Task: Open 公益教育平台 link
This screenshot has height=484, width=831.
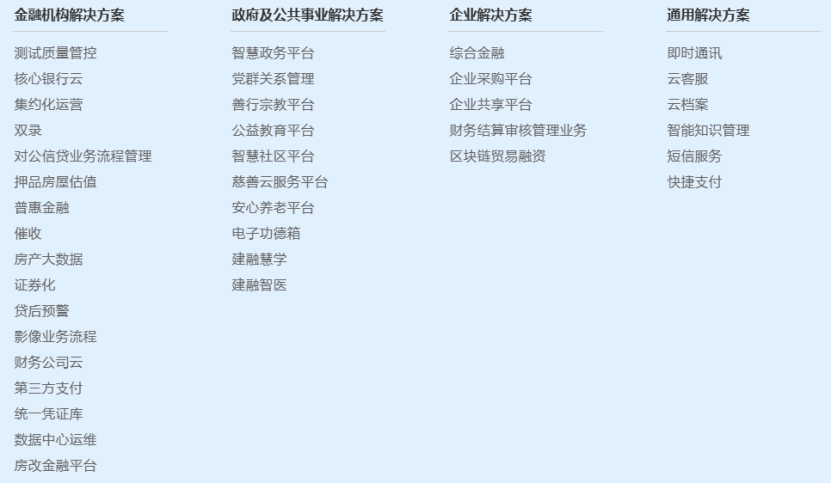Action: coord(273,130)
